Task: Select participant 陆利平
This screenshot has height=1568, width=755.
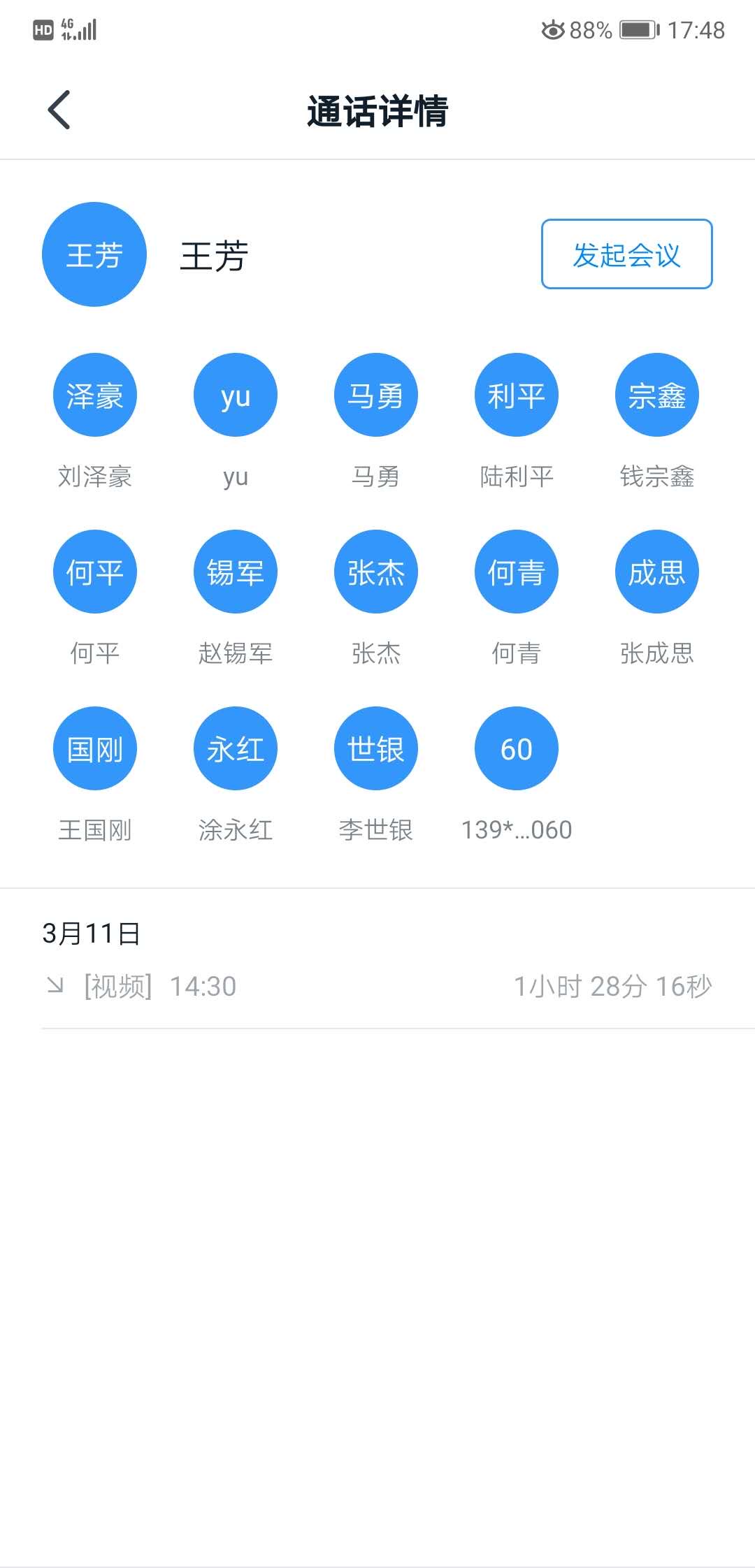Action: point(517,395)
